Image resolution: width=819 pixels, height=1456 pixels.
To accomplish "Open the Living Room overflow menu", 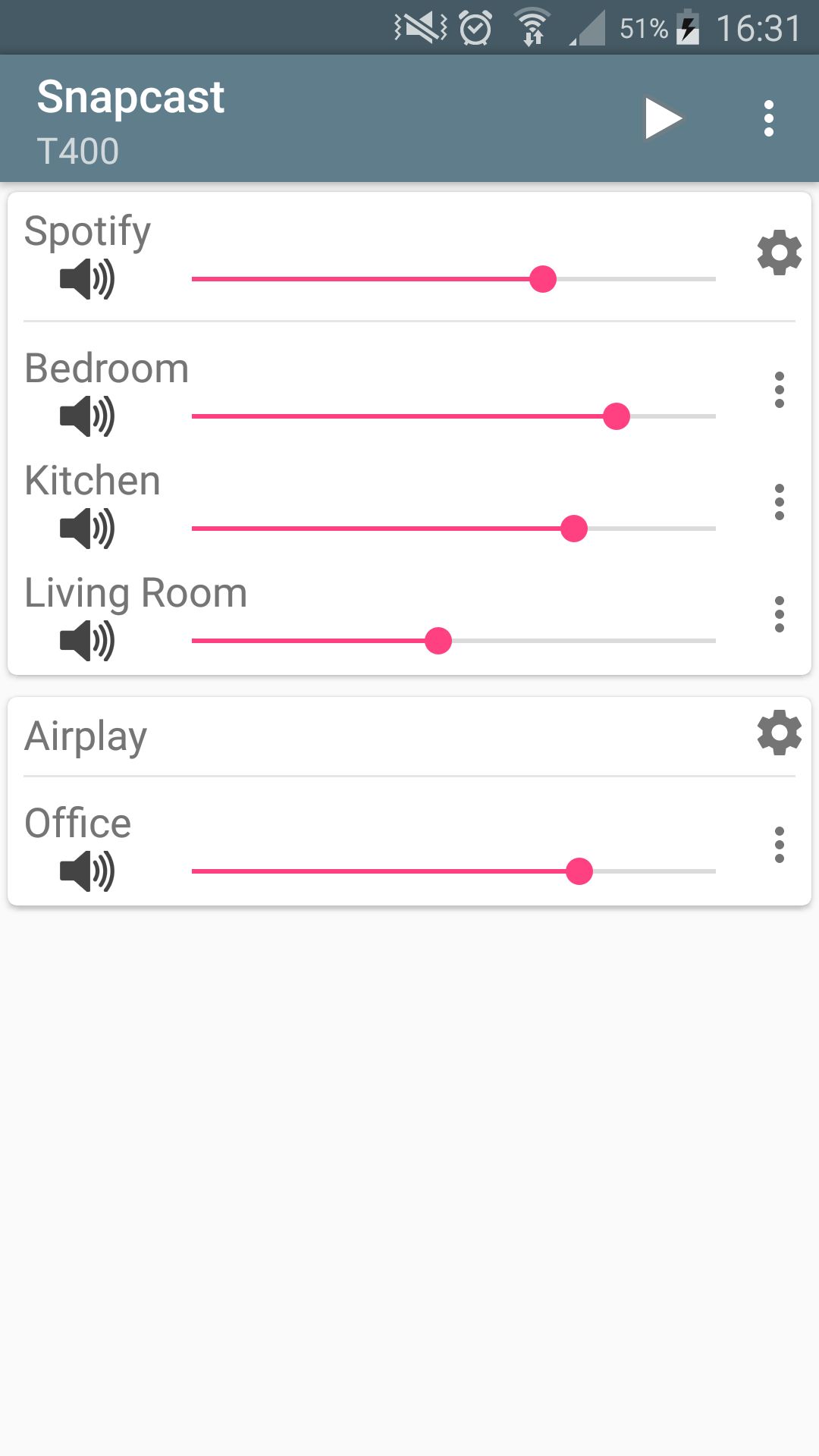I will tap(779, 616).
